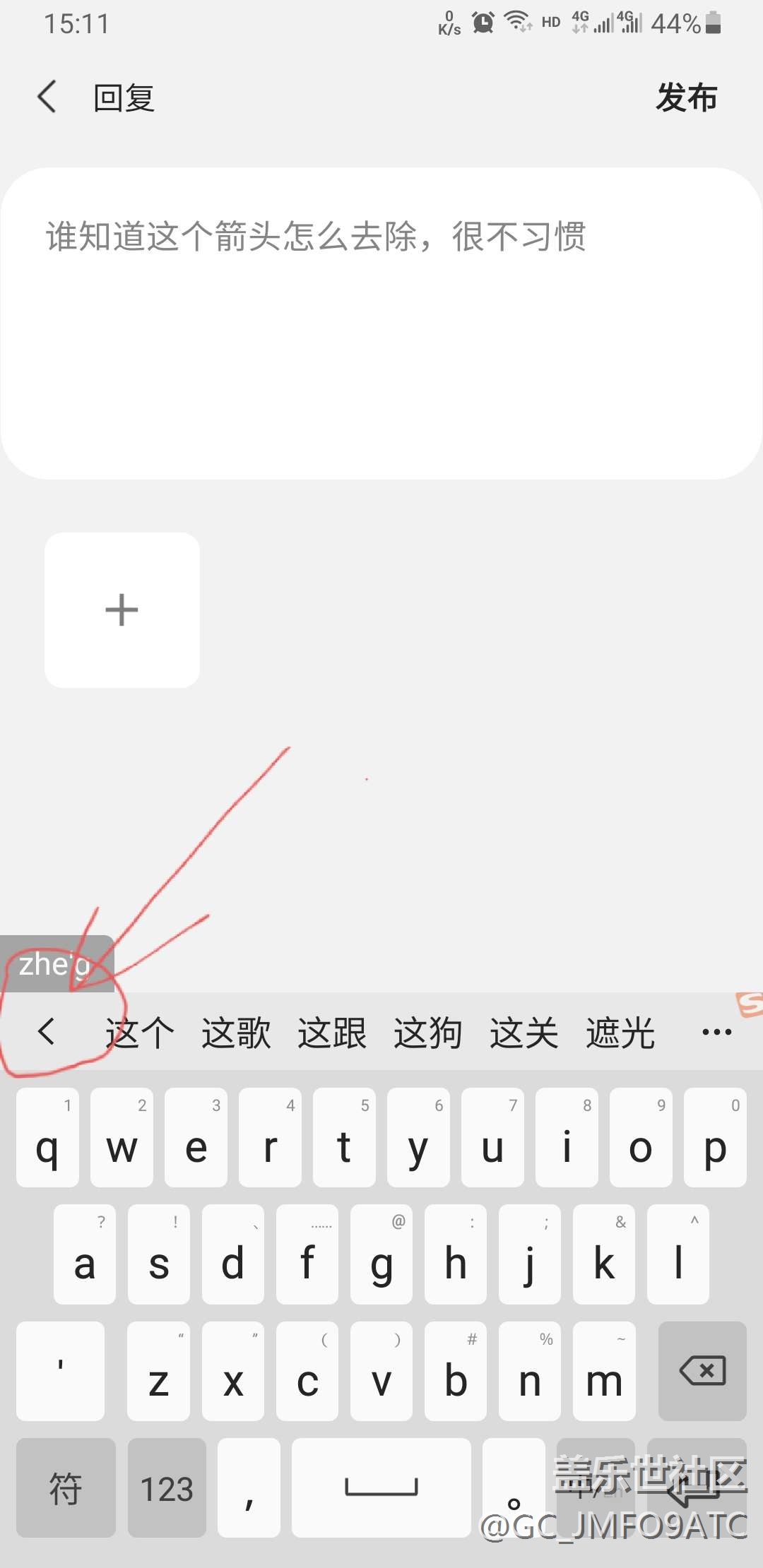
Task: Go back from the 回复 page
Action: click(47, 97)
